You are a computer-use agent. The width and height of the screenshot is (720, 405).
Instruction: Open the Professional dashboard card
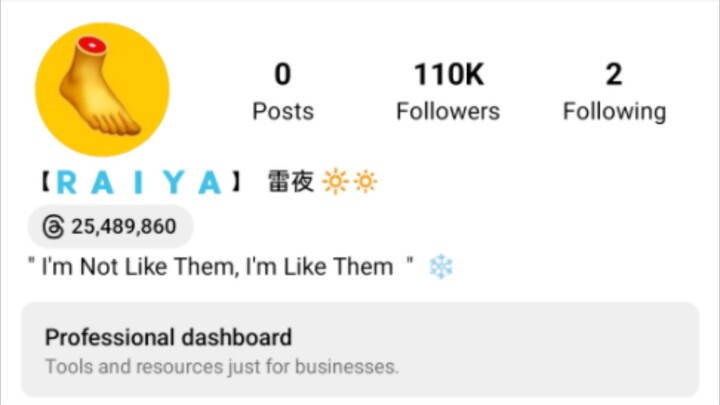(359, 350)
